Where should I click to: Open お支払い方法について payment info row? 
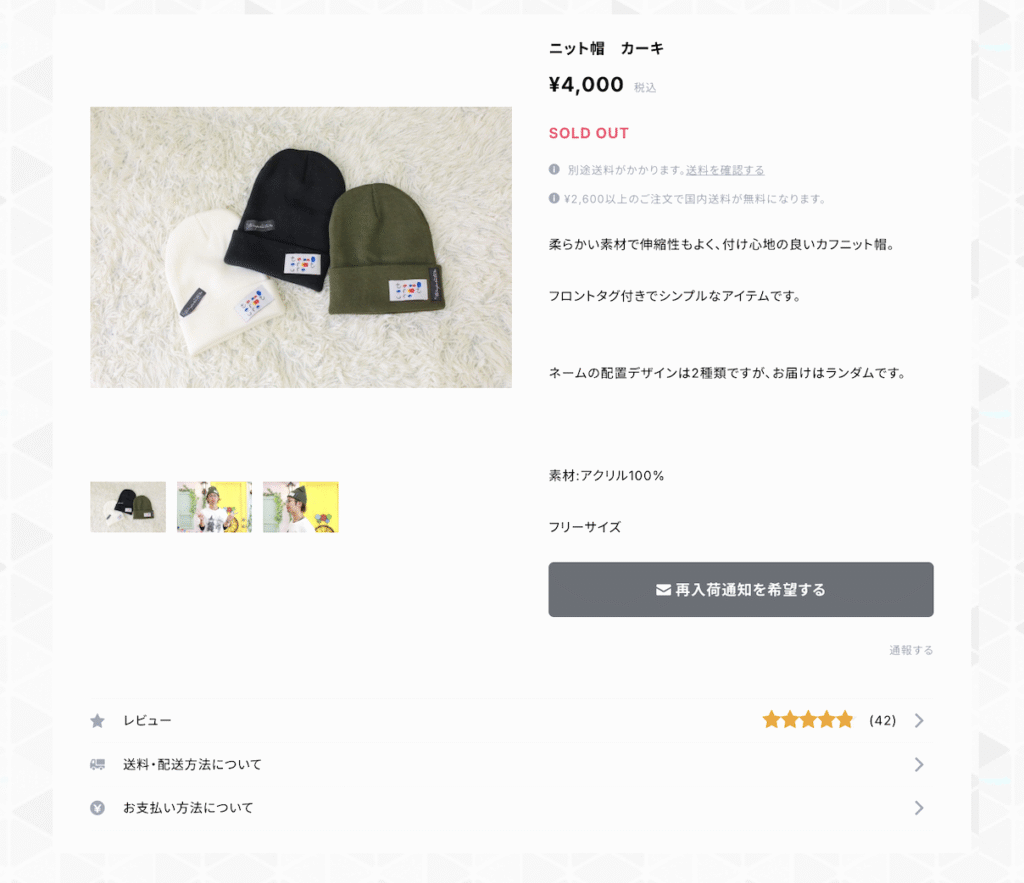507,807
